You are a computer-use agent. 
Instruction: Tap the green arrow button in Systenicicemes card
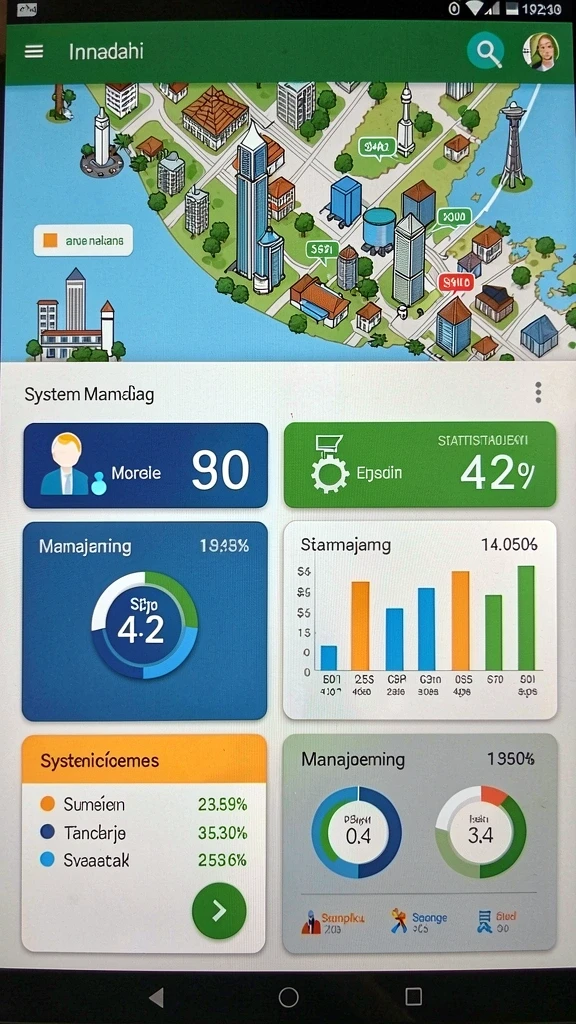[x=219, y=911]
